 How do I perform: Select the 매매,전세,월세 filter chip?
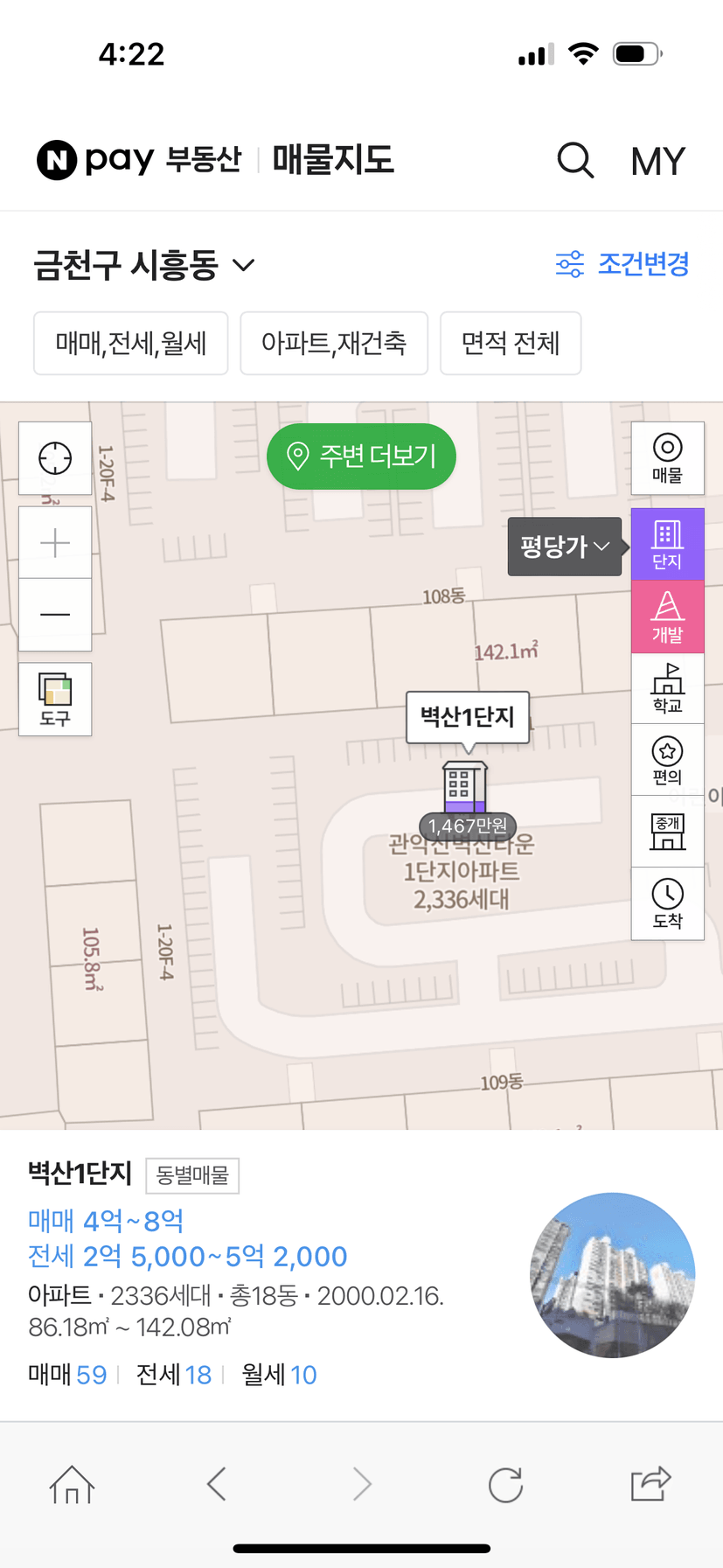click(x=131, y=343)
